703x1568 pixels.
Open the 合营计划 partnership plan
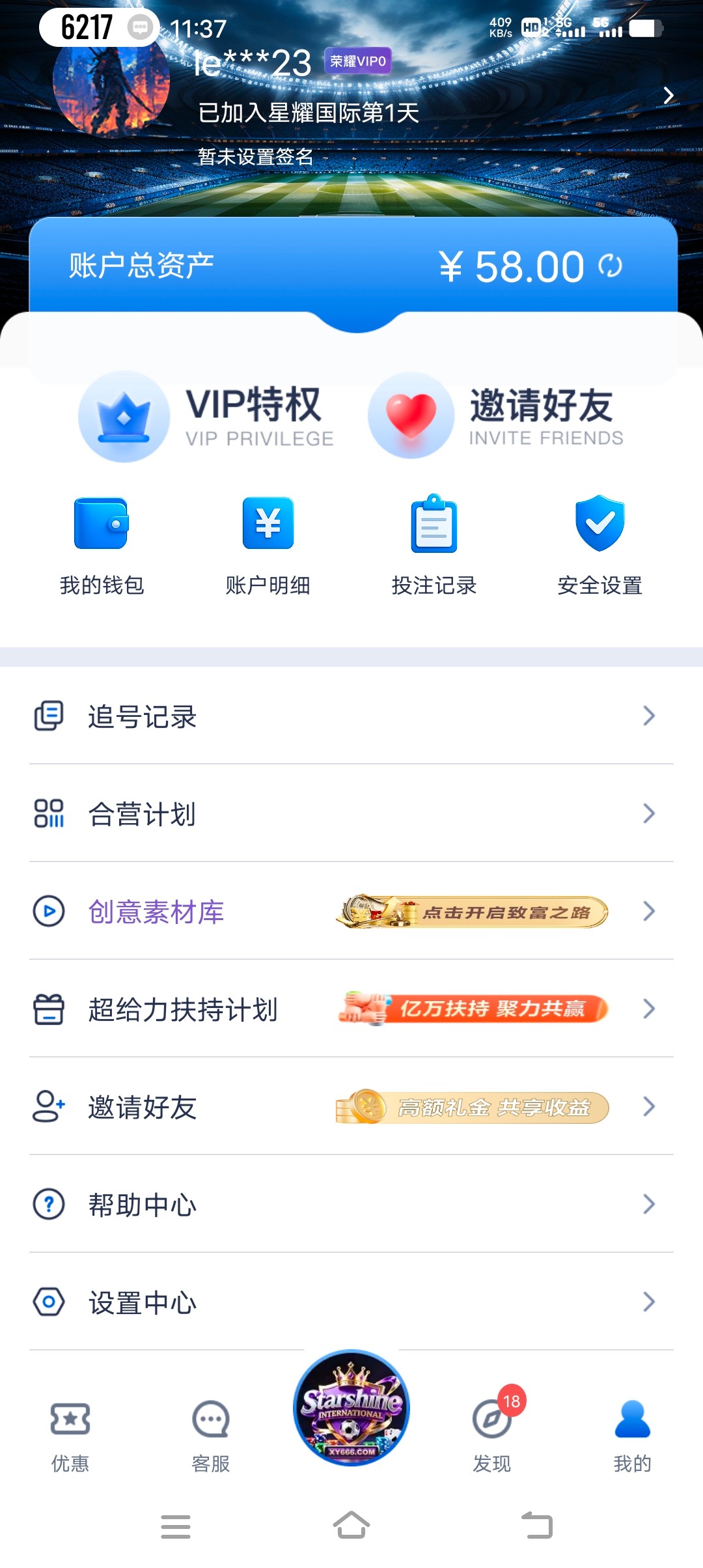[x=351, y=814]
